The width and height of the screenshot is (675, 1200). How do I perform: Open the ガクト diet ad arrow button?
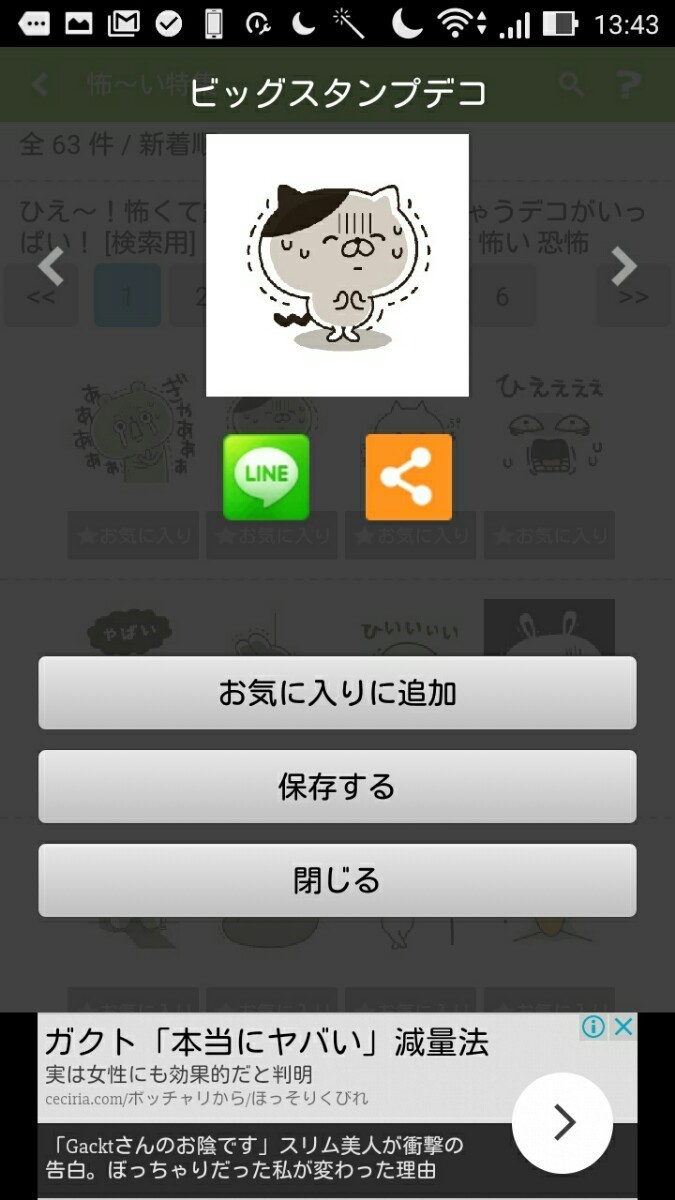pyautogui.click(x=562, y=1123)
